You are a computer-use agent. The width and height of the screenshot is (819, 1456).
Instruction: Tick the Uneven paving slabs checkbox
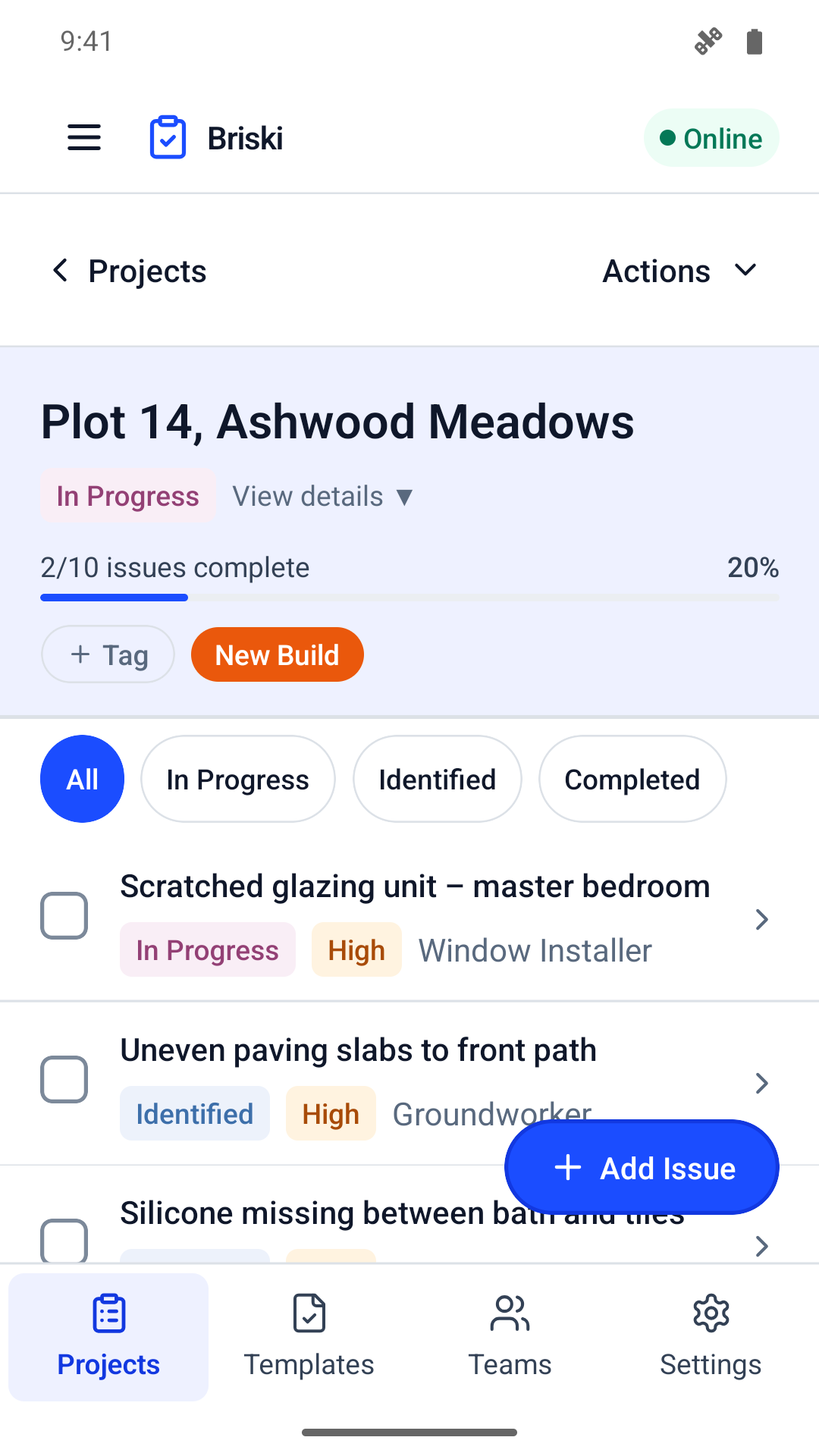click(64, 1079)
